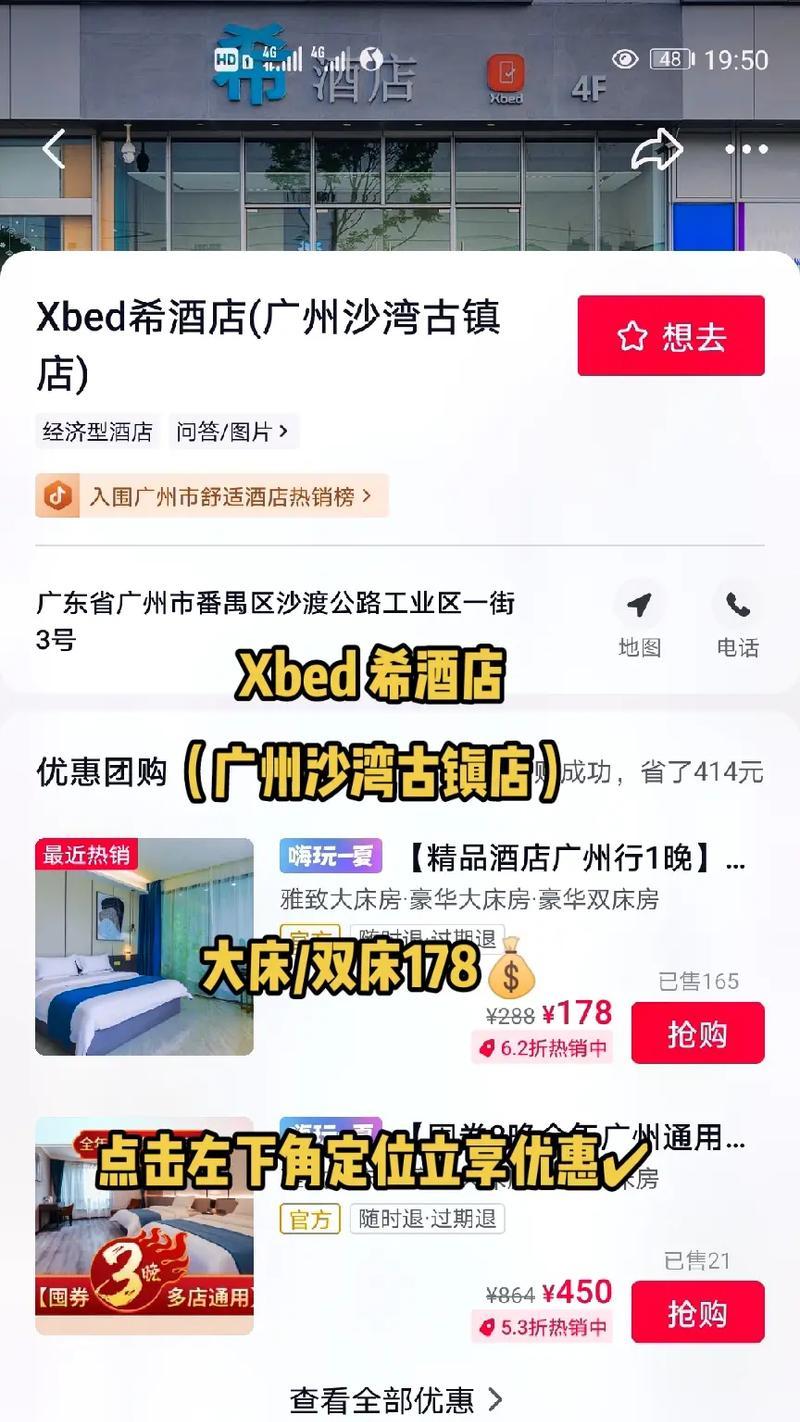The image size is (800, 1422).
Task: Open 入围广州市舒适酒店热销榜 ranking banner
Action: [x=212, y=496]
